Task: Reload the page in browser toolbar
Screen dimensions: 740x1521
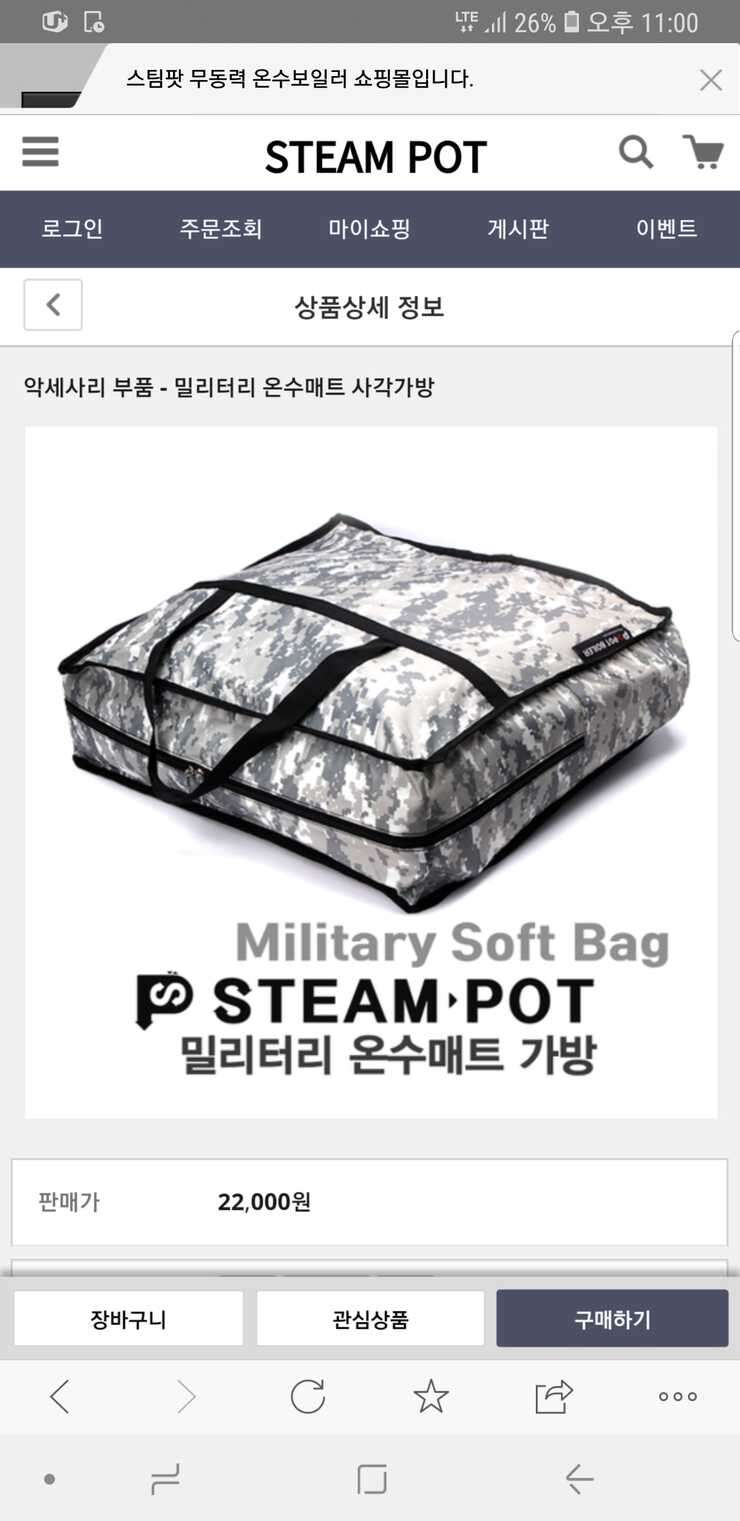Action: pos(308,1396)
